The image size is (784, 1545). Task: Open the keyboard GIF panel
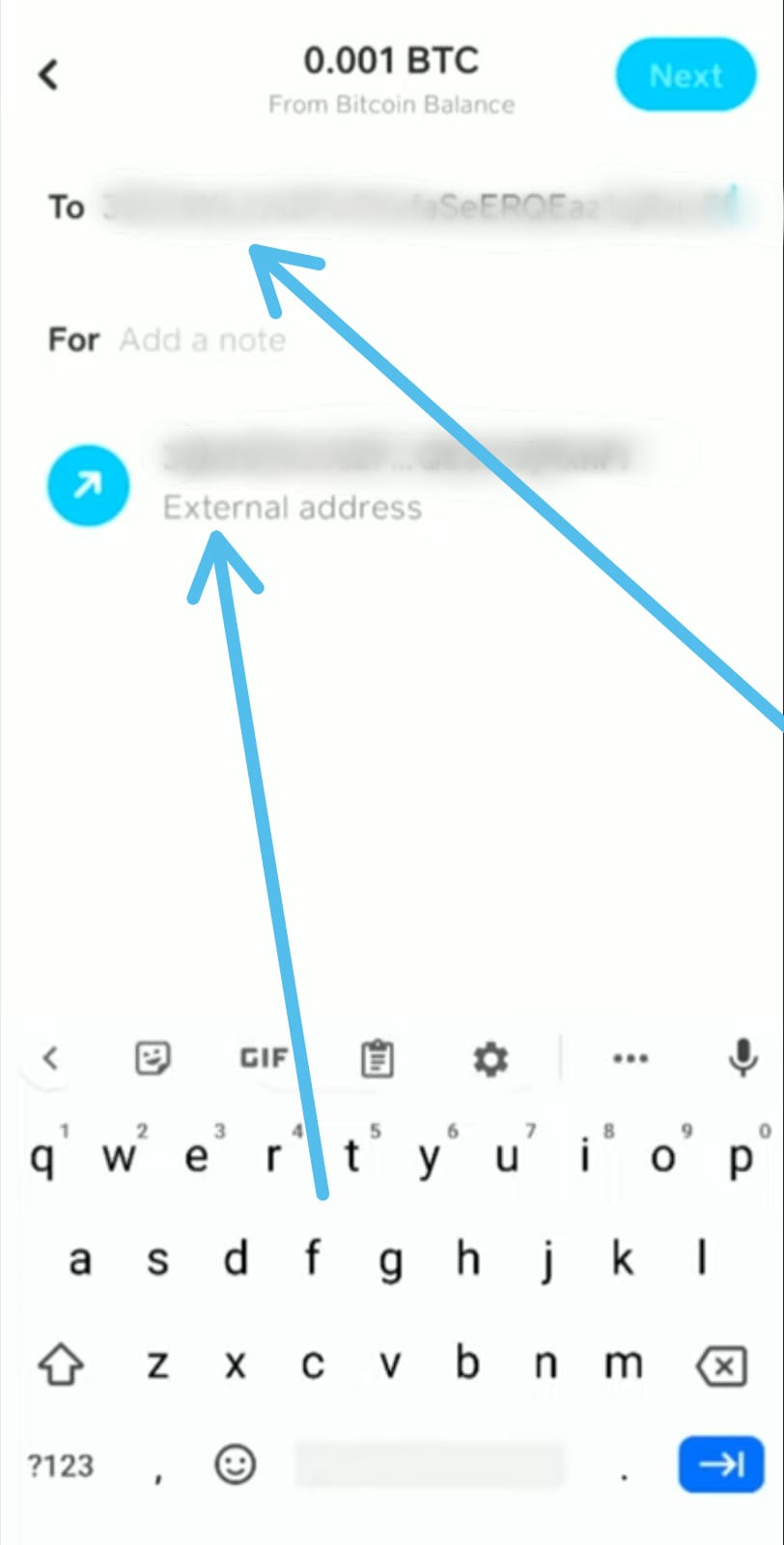point(264,1059)
